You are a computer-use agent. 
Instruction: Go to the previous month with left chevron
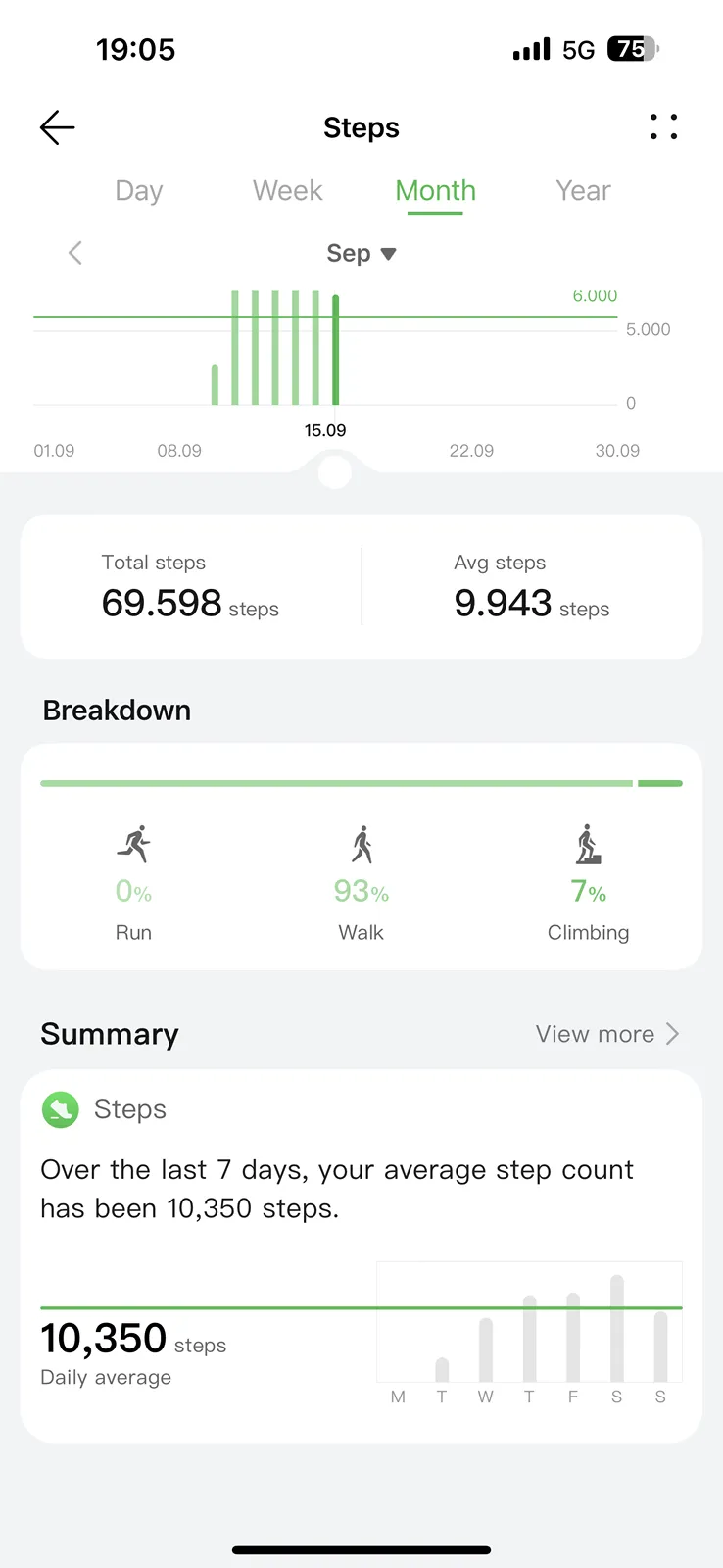pyautogui.click(x=75, y=253)
